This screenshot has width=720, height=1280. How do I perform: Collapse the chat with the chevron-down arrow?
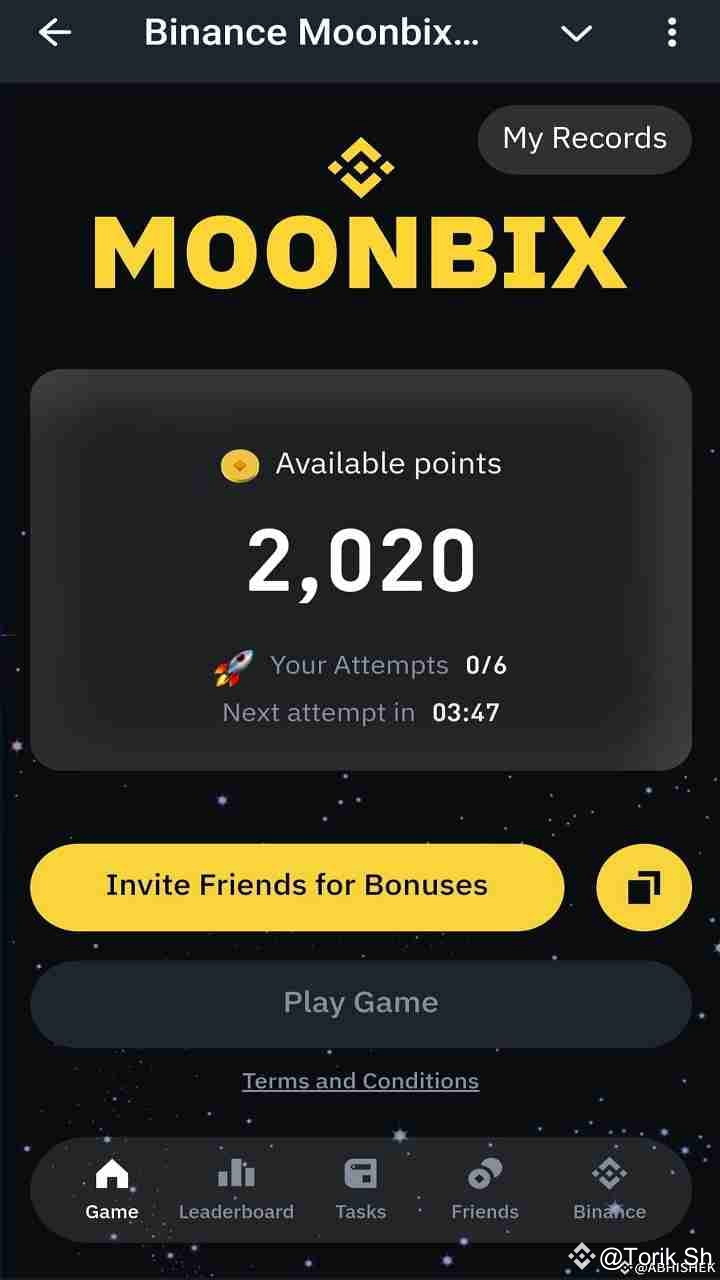pyautogui.click(x=577, y=33)
